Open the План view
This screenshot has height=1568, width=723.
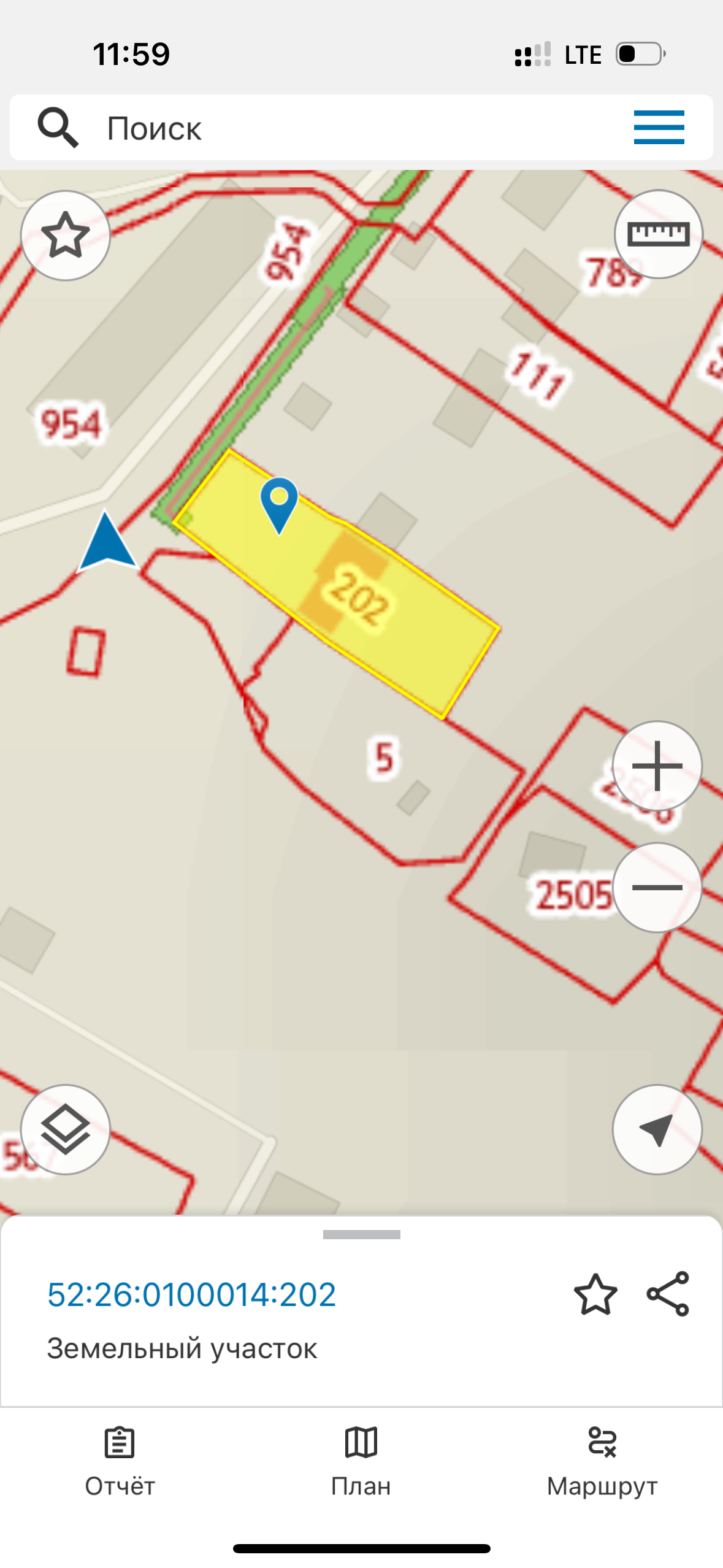(361, 1460)
